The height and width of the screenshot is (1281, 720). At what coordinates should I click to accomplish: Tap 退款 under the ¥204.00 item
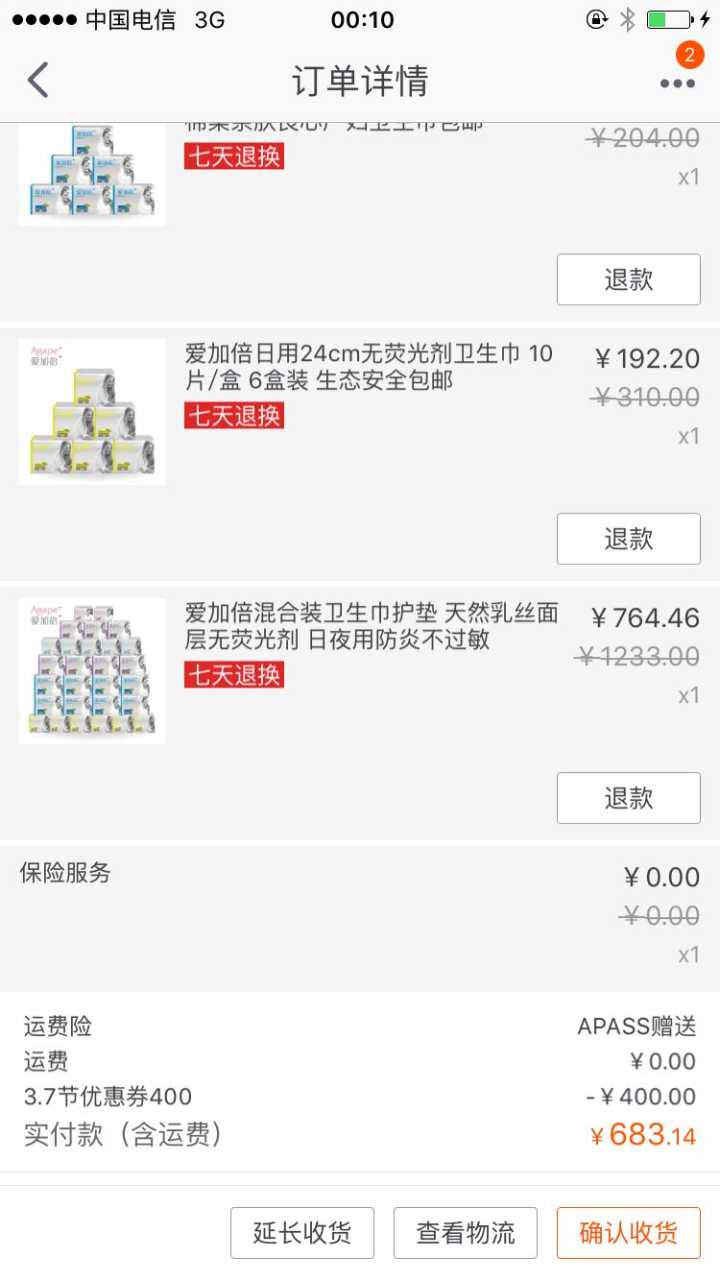click(628, 279)
